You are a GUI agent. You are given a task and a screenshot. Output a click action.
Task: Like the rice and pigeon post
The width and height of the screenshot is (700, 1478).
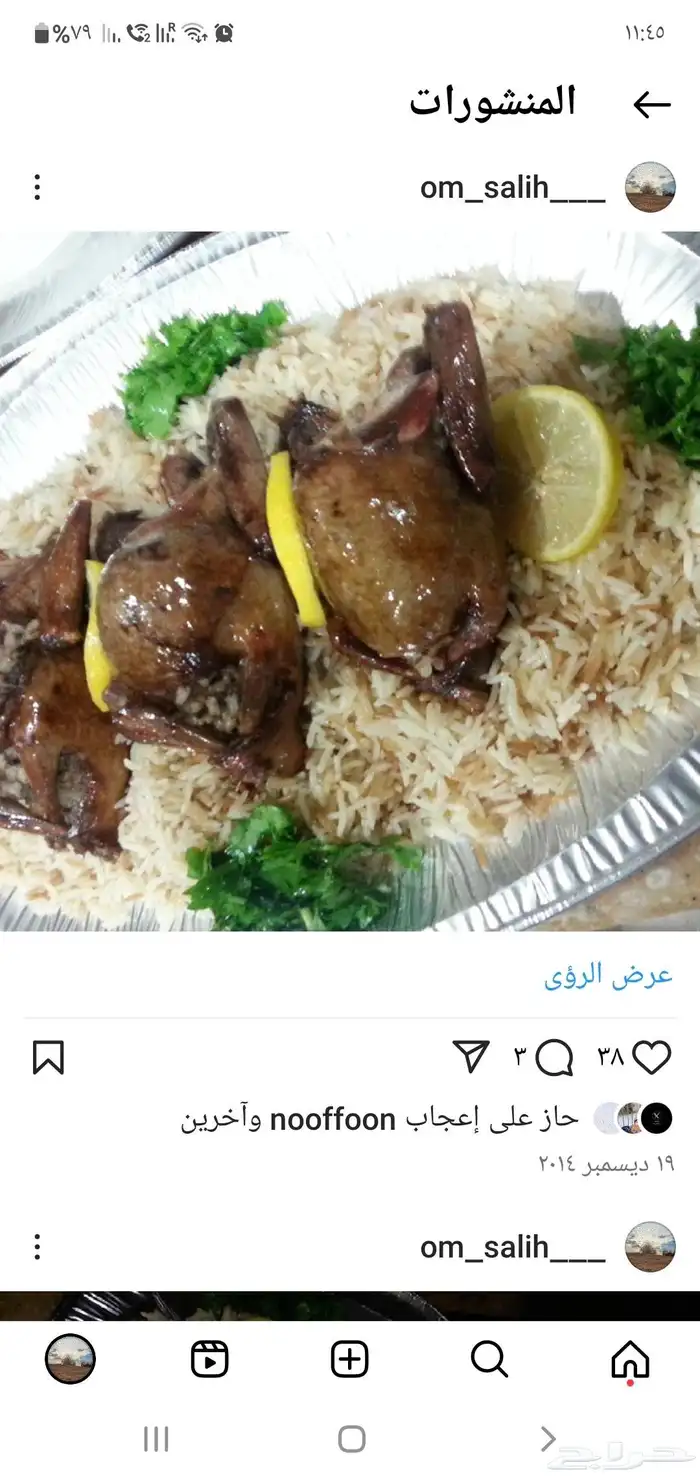[652, 1057]
